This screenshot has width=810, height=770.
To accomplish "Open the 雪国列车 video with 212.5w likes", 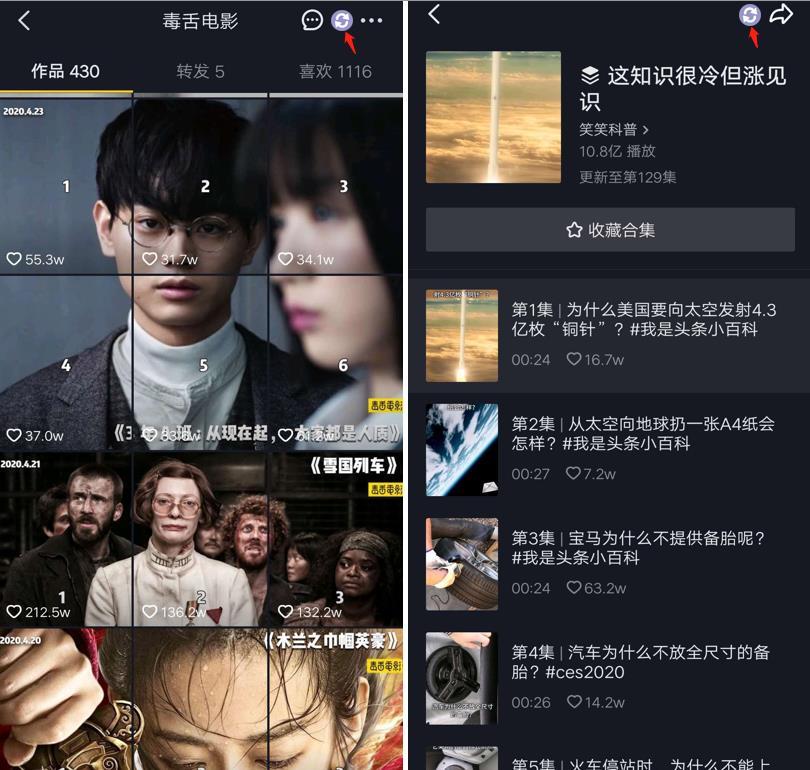I will [66, 540].
